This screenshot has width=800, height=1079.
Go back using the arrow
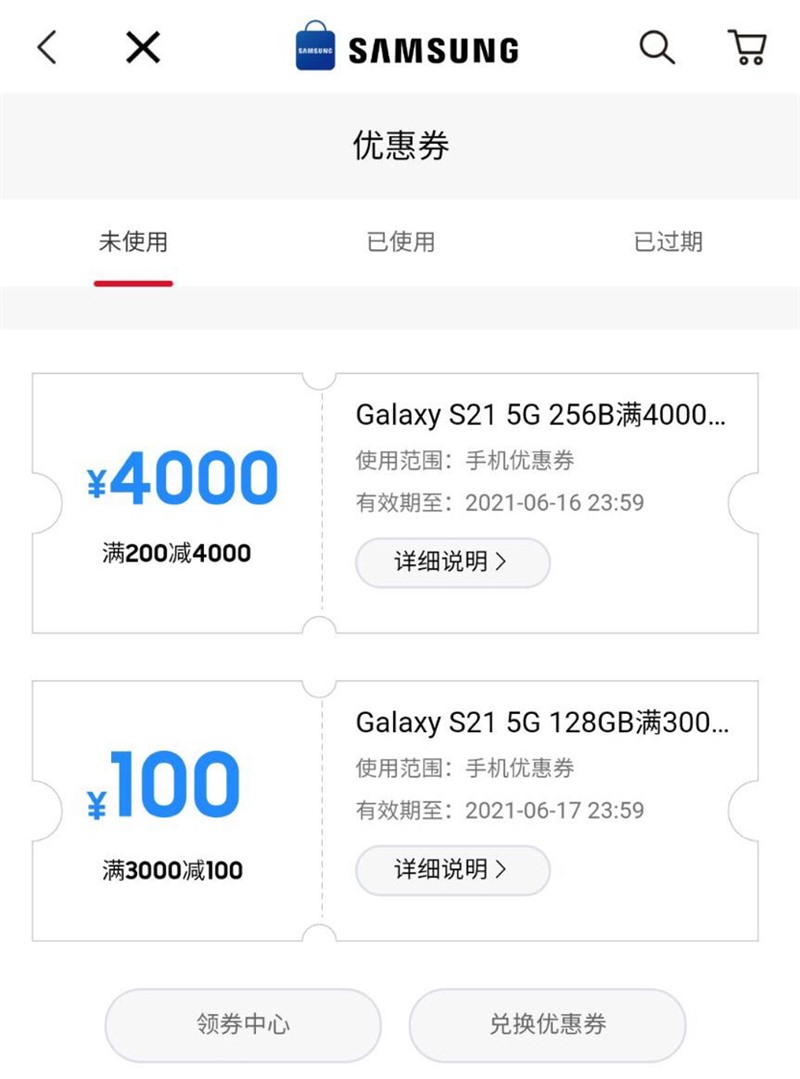[47, 47]
